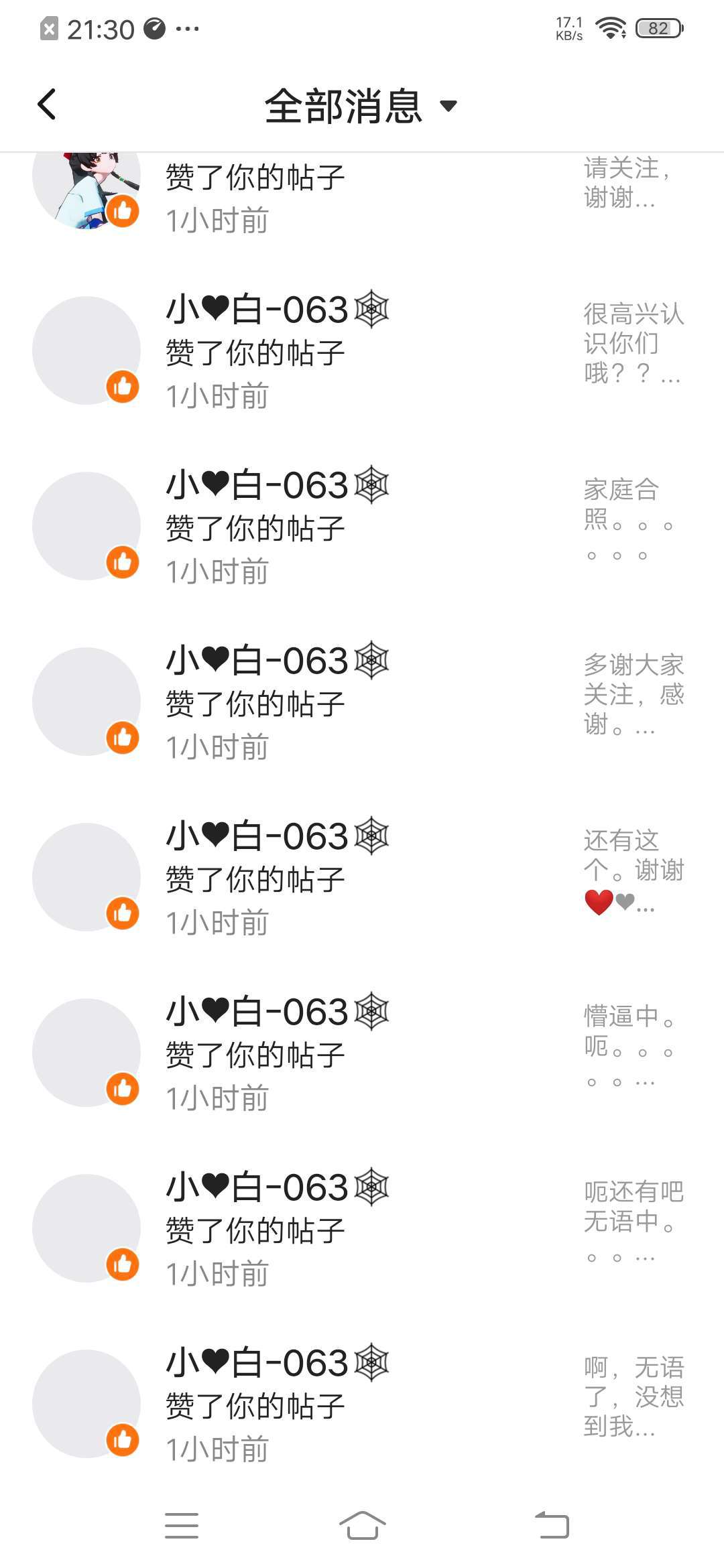724x1568 pixels.
Task: Tap the system home button
Action: tap(362, 1526)
